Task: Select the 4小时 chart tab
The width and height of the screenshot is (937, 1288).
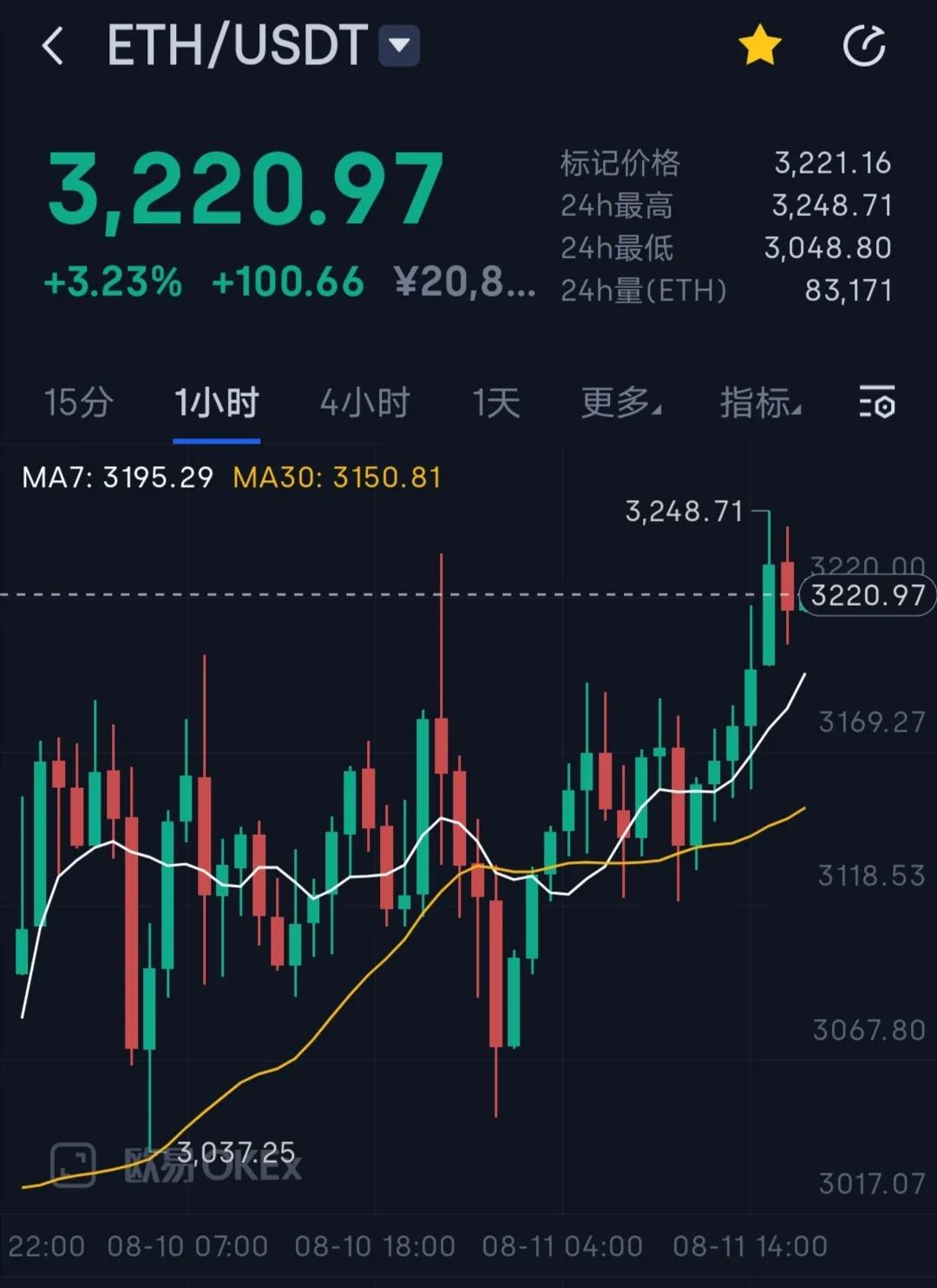Action: pyautogui.click(x=364, y=402)
